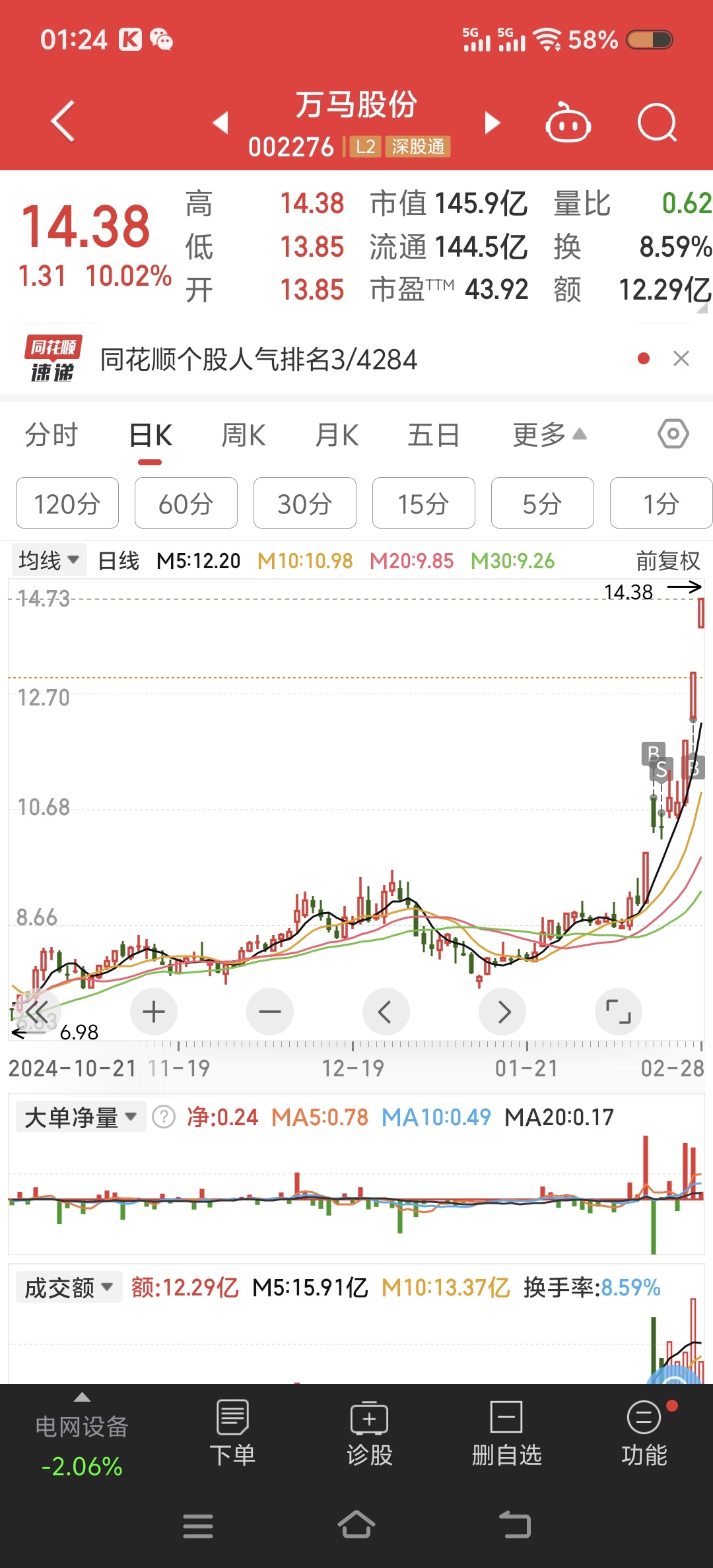Select the 60分 interval chip
Viewport: 713px width, 1568px height.
(x=186, y=504)
